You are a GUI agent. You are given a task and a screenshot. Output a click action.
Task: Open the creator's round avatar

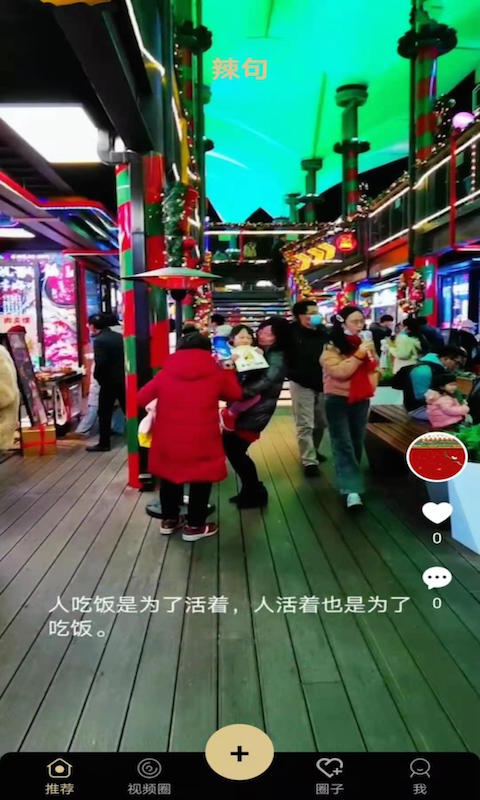click(437, 457)
